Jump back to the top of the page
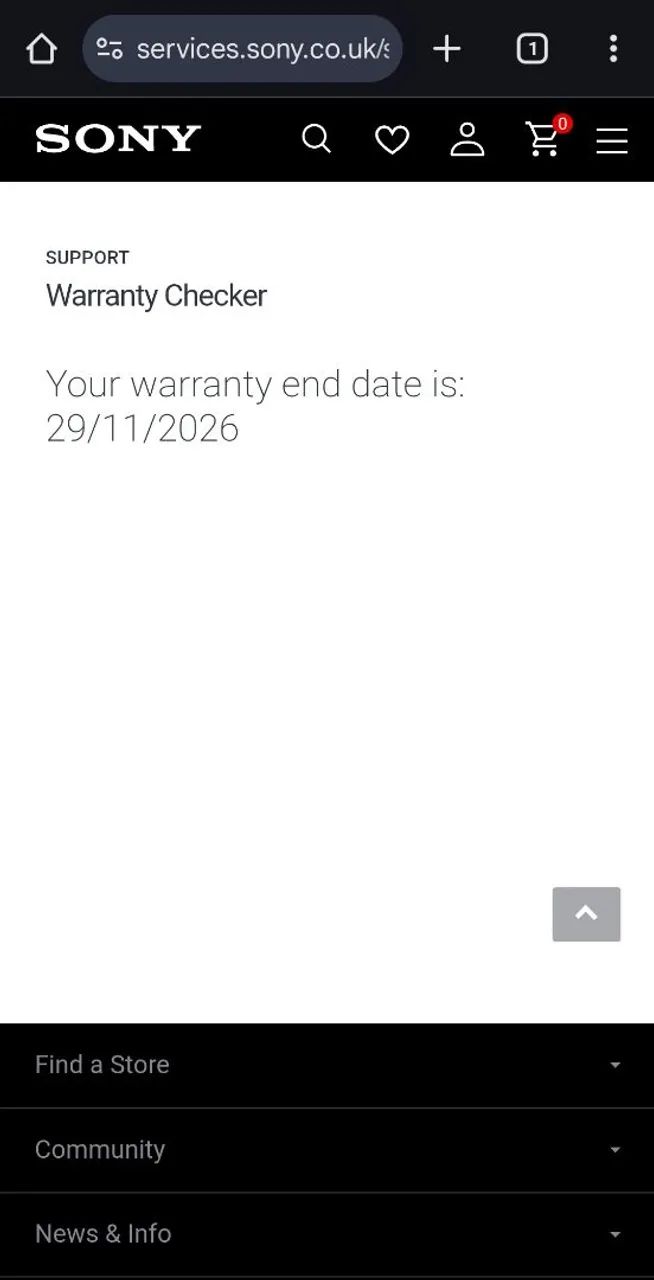Image resolution: width=654 pixels, height=1280 pixels. (586, 913)
